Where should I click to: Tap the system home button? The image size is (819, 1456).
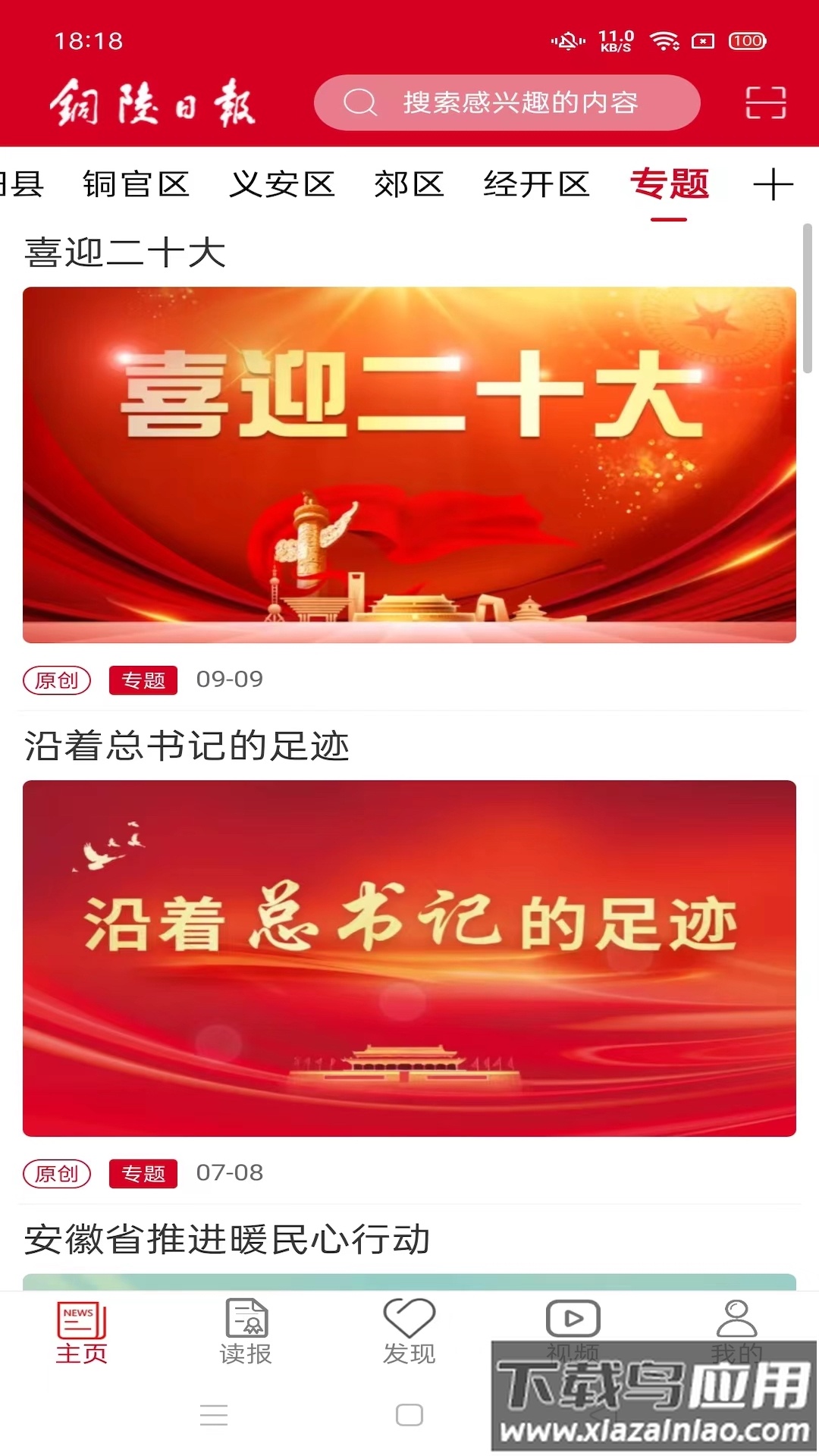point(409,1415)
